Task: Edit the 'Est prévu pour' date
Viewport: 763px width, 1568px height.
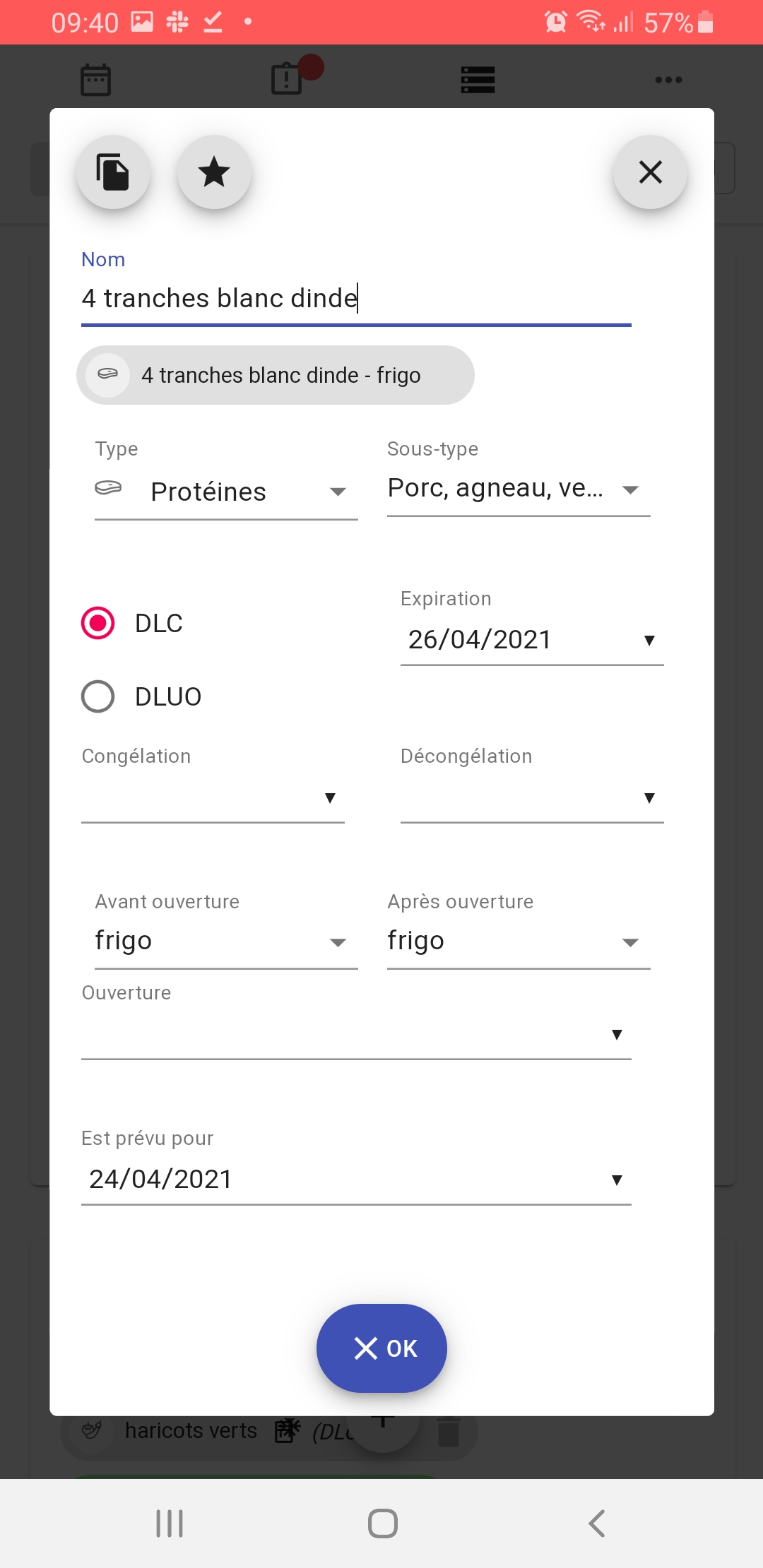Action: tap(356, 1180)
